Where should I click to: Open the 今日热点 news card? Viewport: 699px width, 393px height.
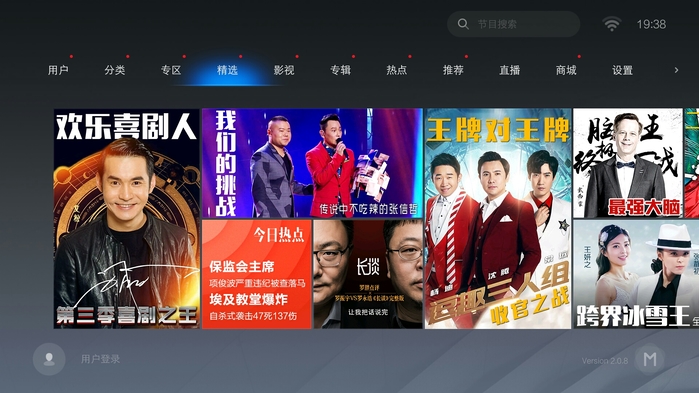coord(257,274)
